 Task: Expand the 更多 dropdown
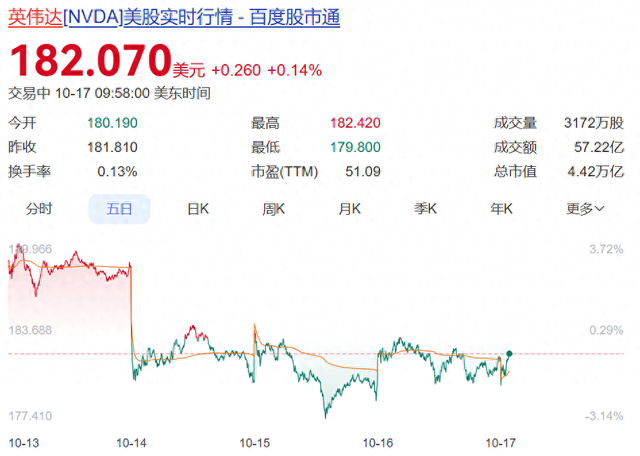click(585, 208)
